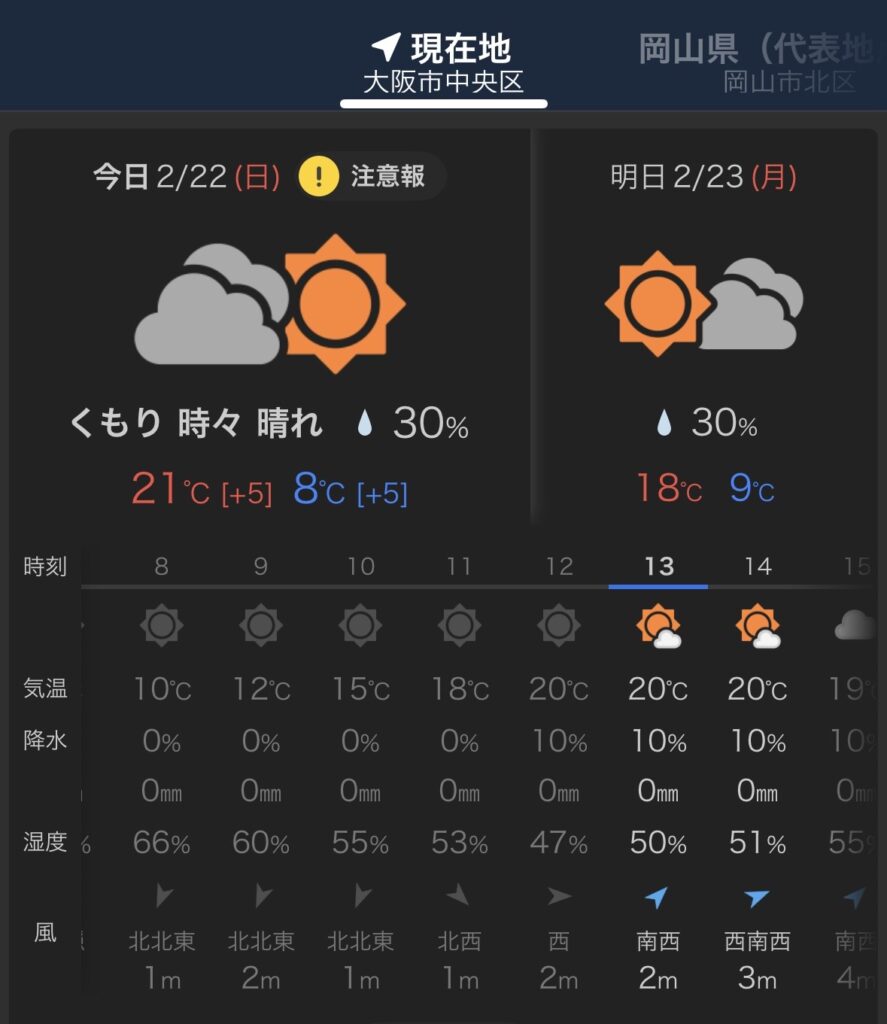Open today's 2/22 forecast card

click(270, 330)
